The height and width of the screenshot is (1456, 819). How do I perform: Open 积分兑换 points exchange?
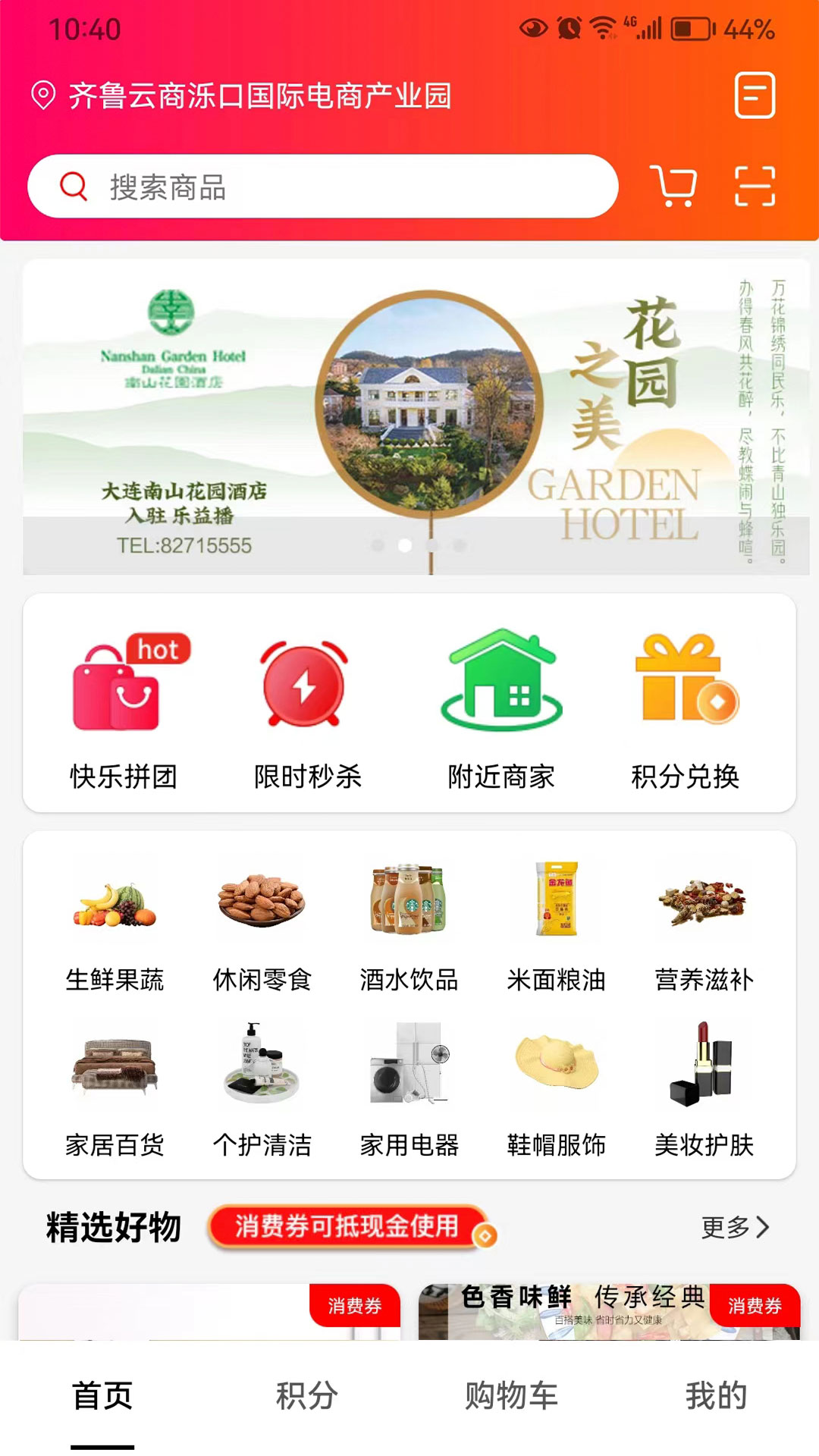tap(685, 709)
